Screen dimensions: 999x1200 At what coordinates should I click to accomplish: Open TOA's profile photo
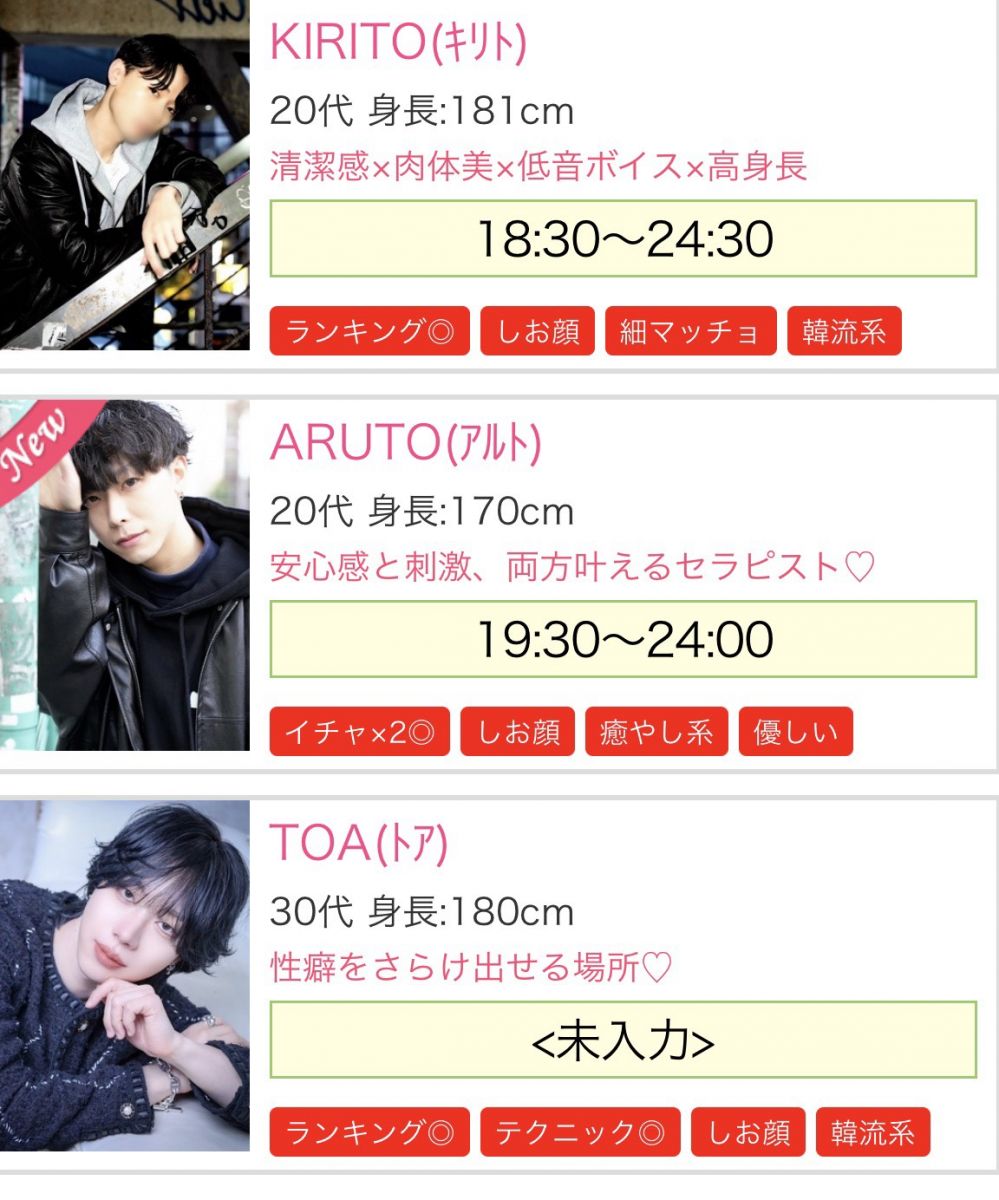[124, 975]
